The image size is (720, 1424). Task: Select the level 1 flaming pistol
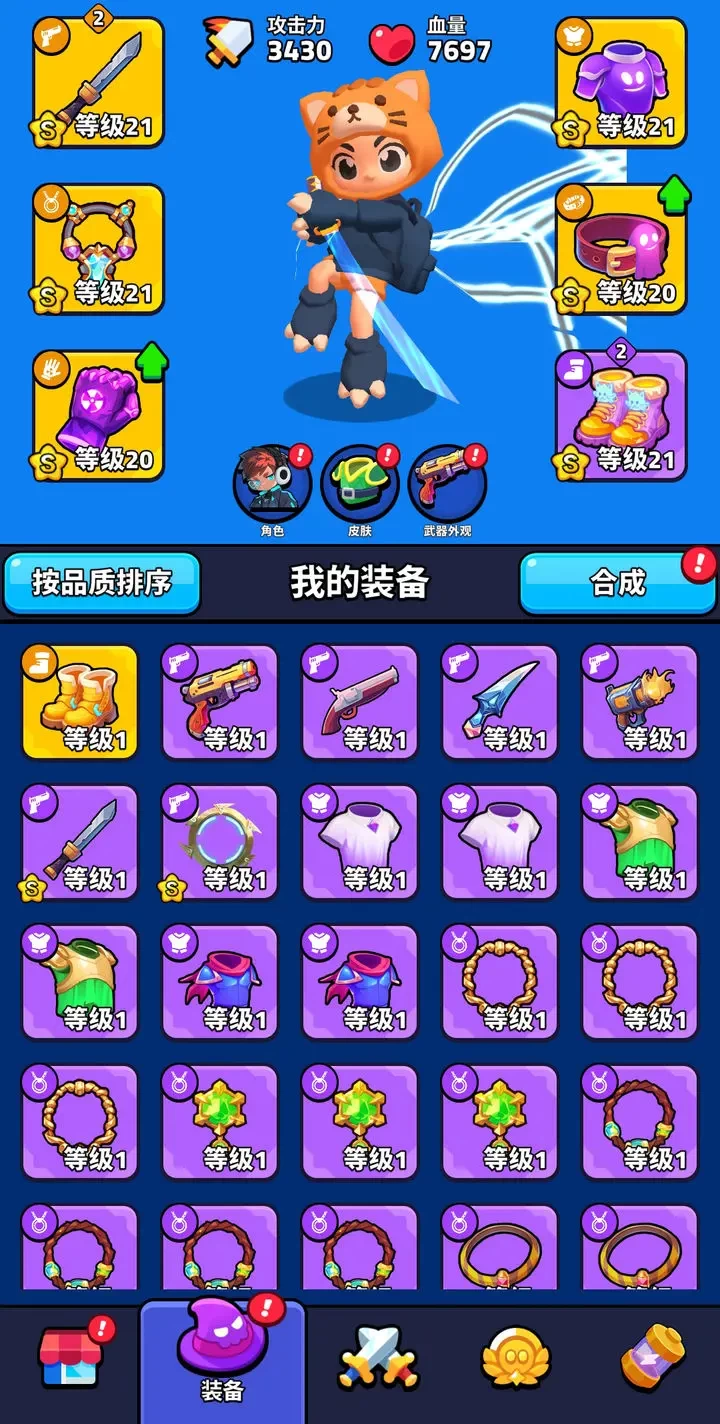click(639, 700)
